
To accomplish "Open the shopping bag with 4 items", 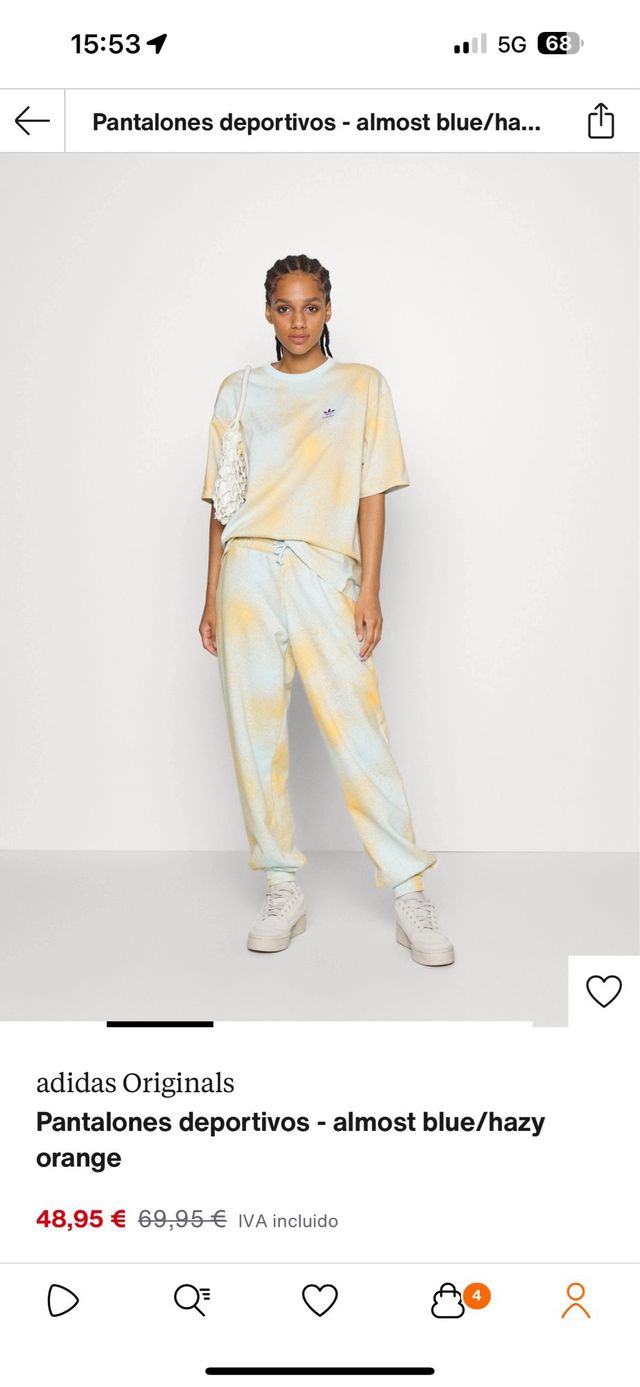I will (450, 1300).
